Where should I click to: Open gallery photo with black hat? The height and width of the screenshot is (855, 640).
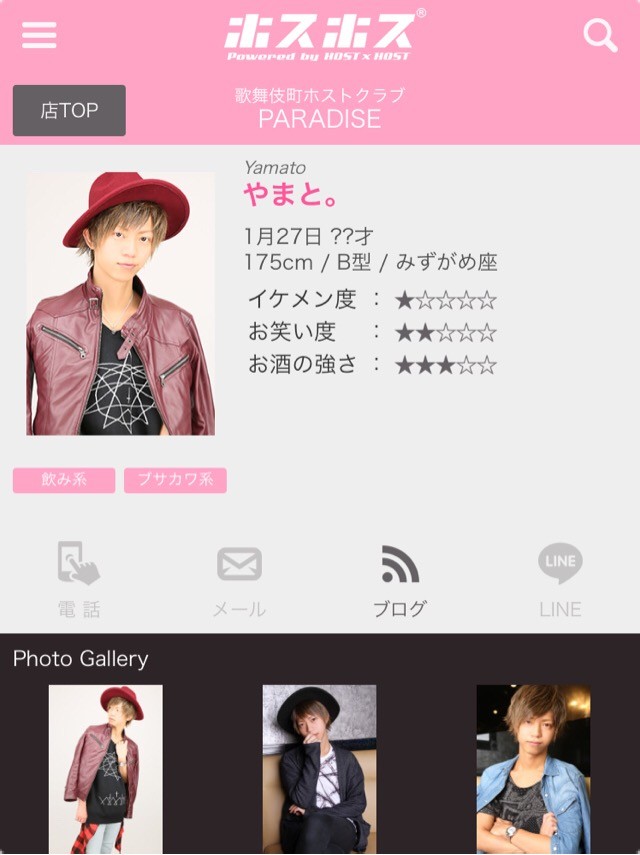(320, 768)
